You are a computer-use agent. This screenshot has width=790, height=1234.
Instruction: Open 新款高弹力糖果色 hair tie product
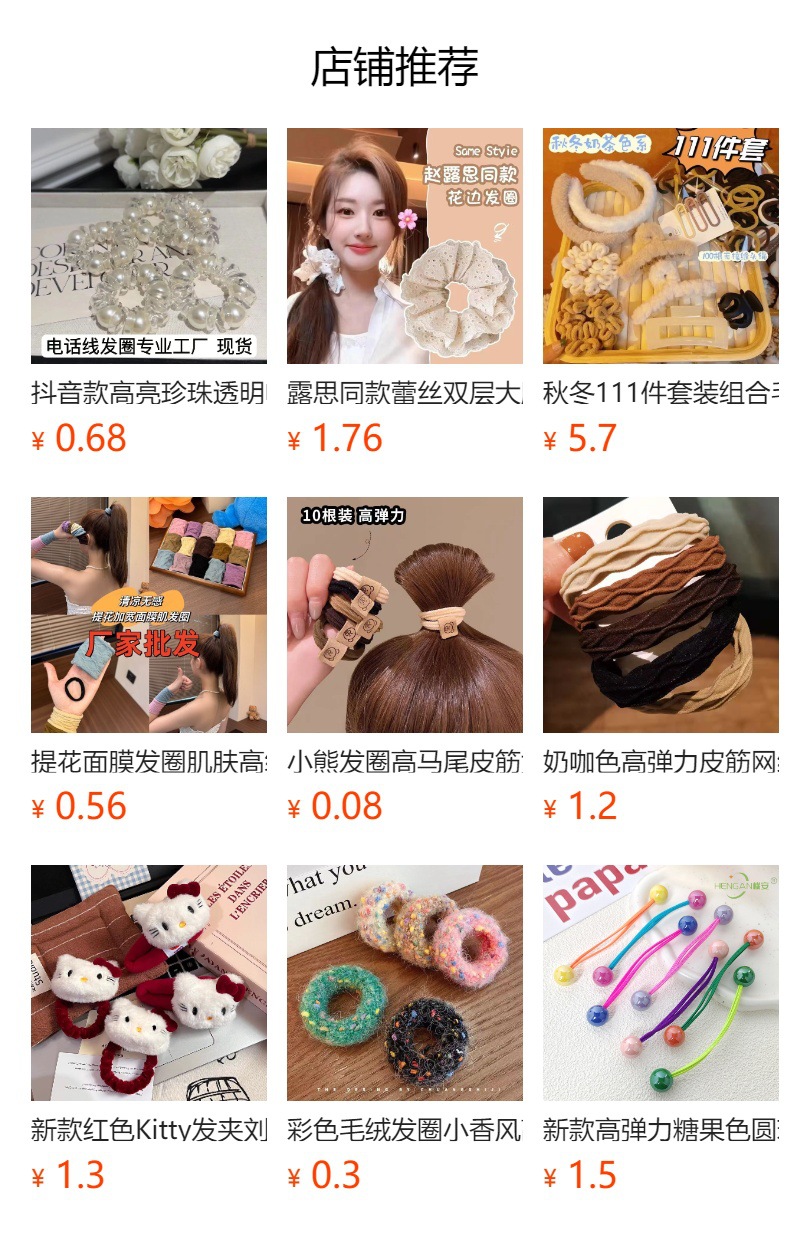coord(661,1030)
